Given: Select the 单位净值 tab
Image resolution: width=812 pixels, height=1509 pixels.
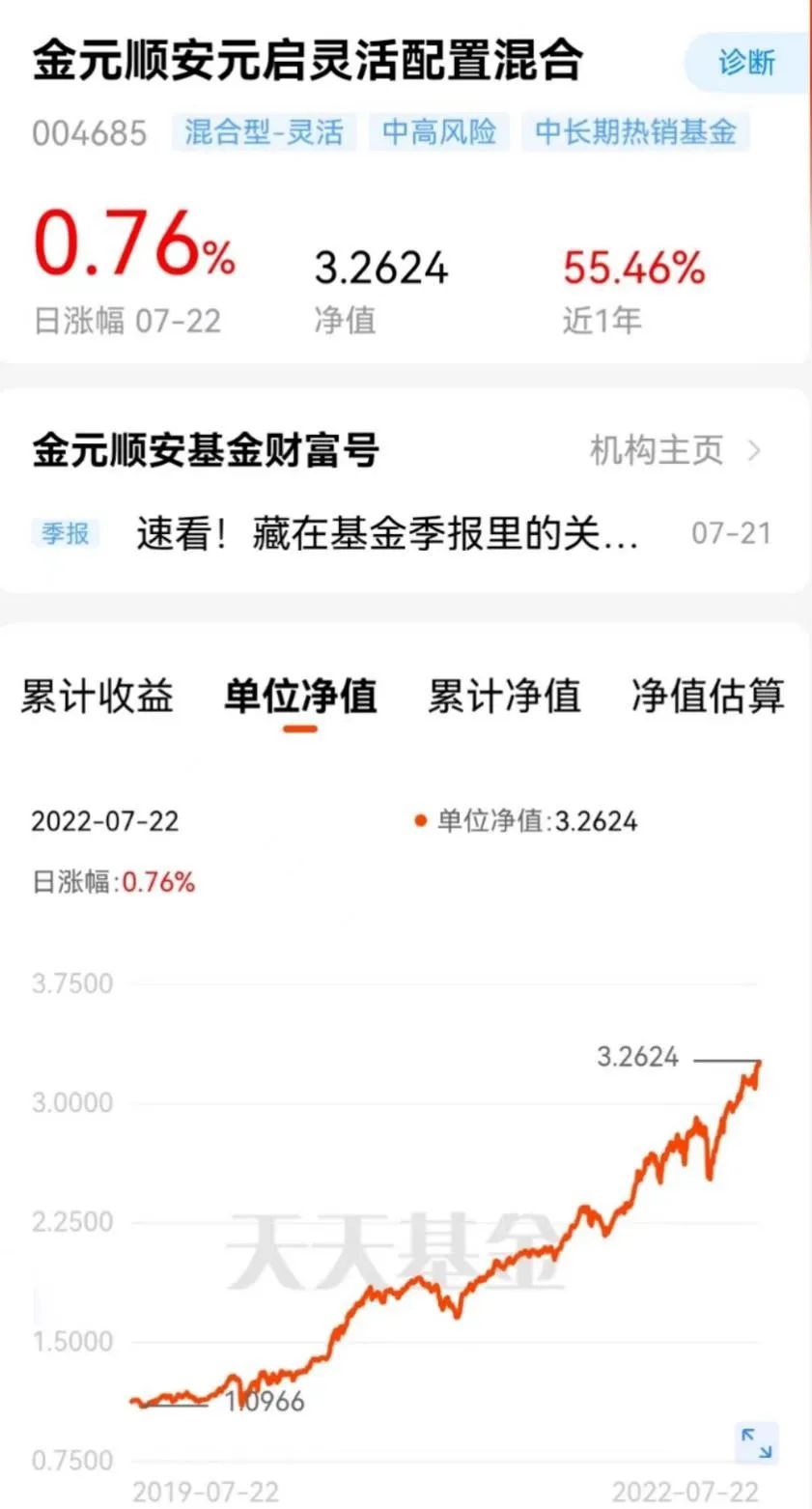Looking at the screenshot, I should (300, 697).
